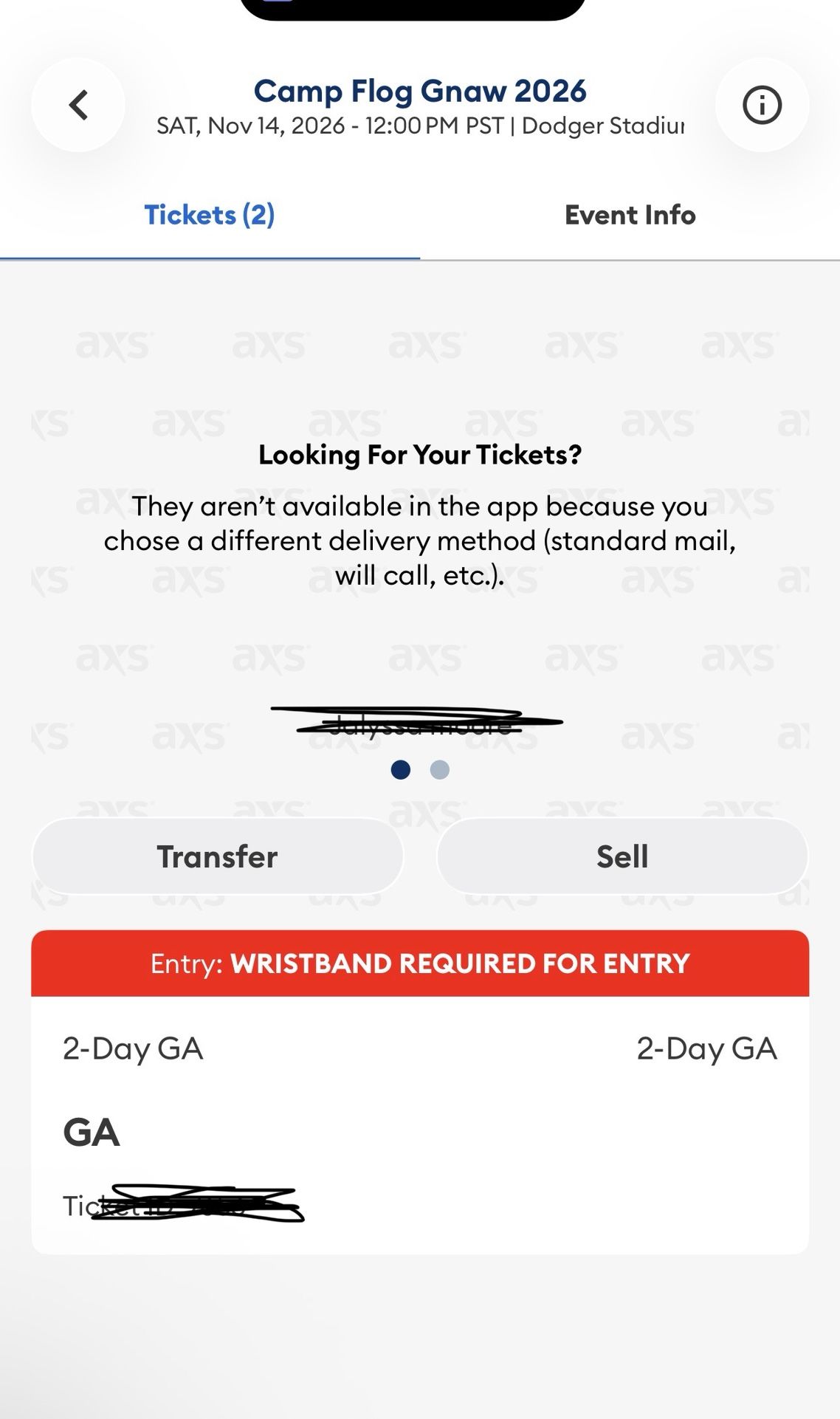Screen dimensions: 840x1419
Task: Go back using the arrow button
Action: 78,105
